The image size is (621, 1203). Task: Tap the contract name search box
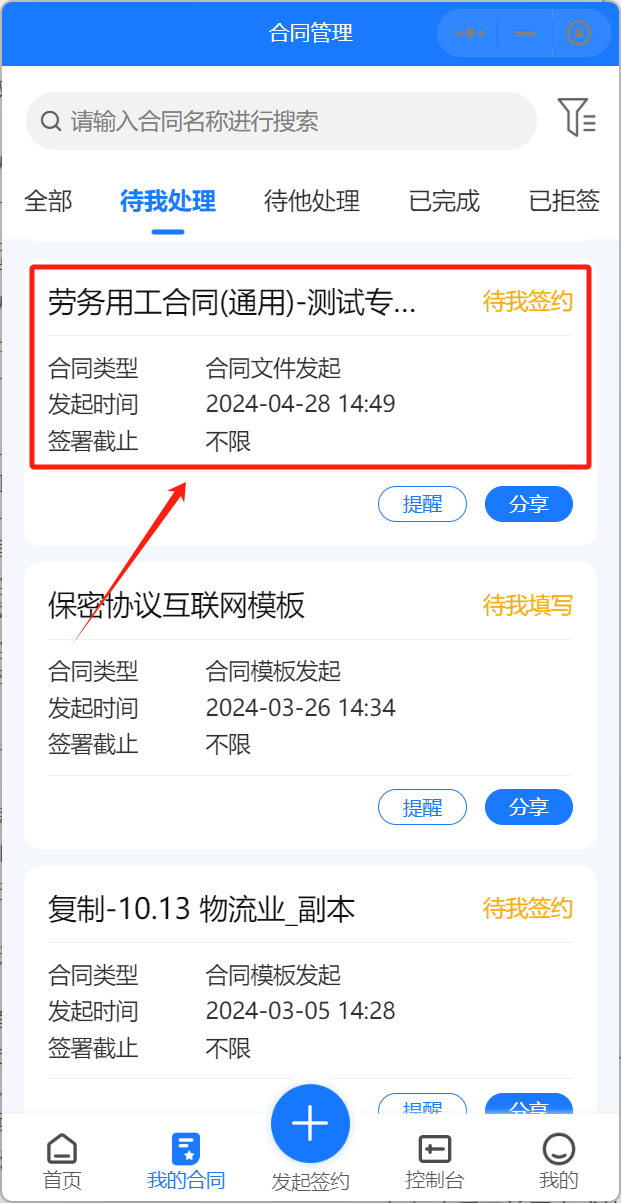tap(290, 122)
